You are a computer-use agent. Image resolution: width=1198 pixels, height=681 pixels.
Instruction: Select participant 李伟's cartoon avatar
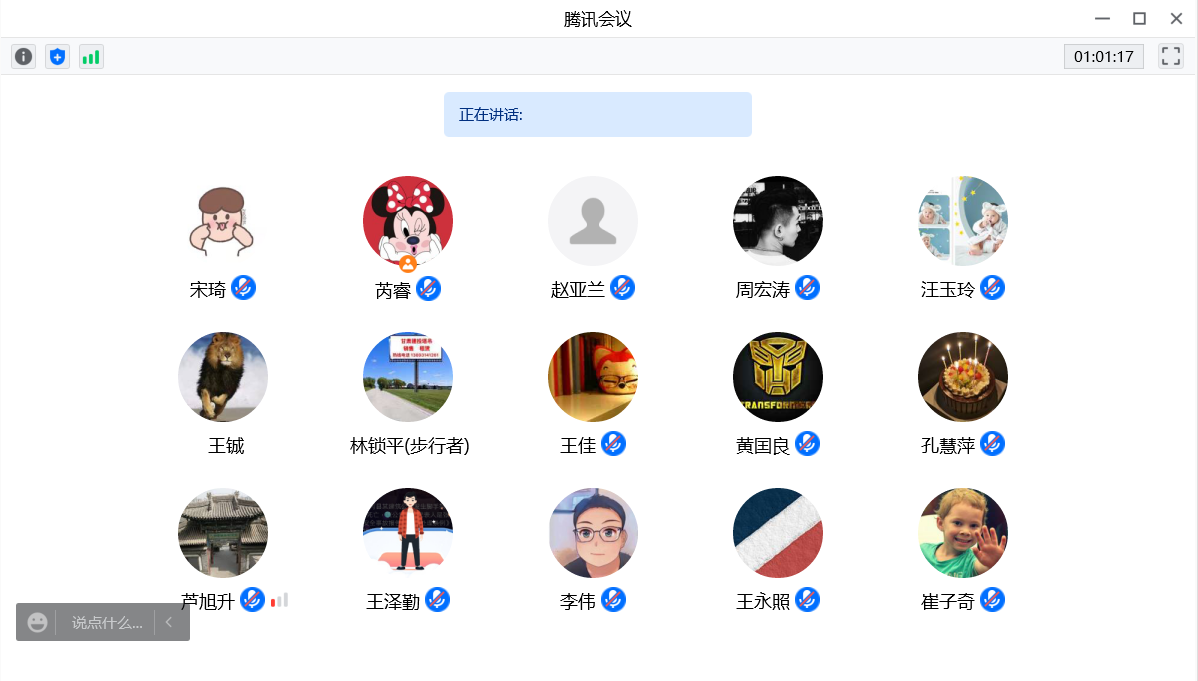[x=593, y=533]
